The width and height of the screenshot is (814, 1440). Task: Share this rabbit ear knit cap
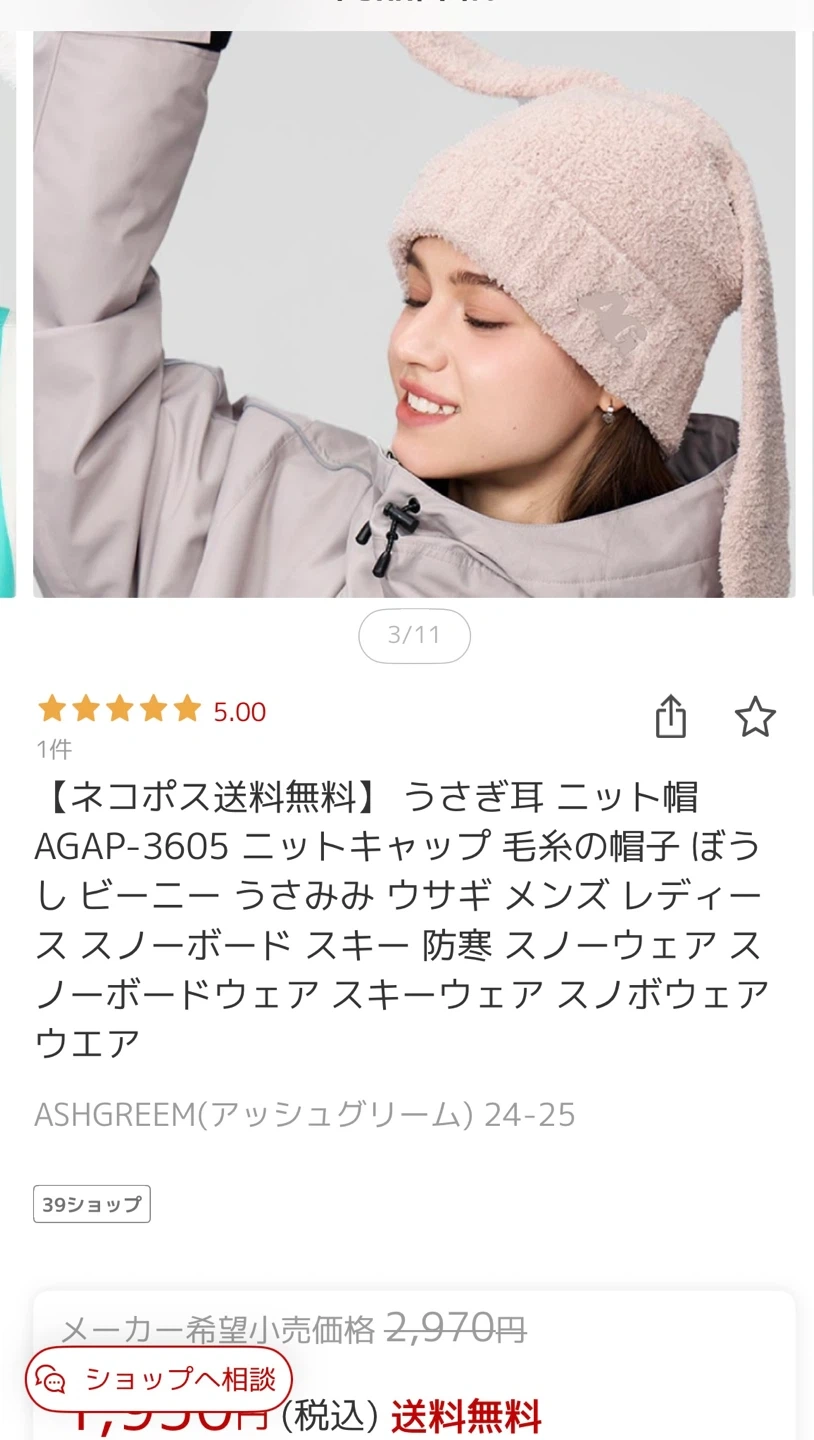tap(671, 716)
